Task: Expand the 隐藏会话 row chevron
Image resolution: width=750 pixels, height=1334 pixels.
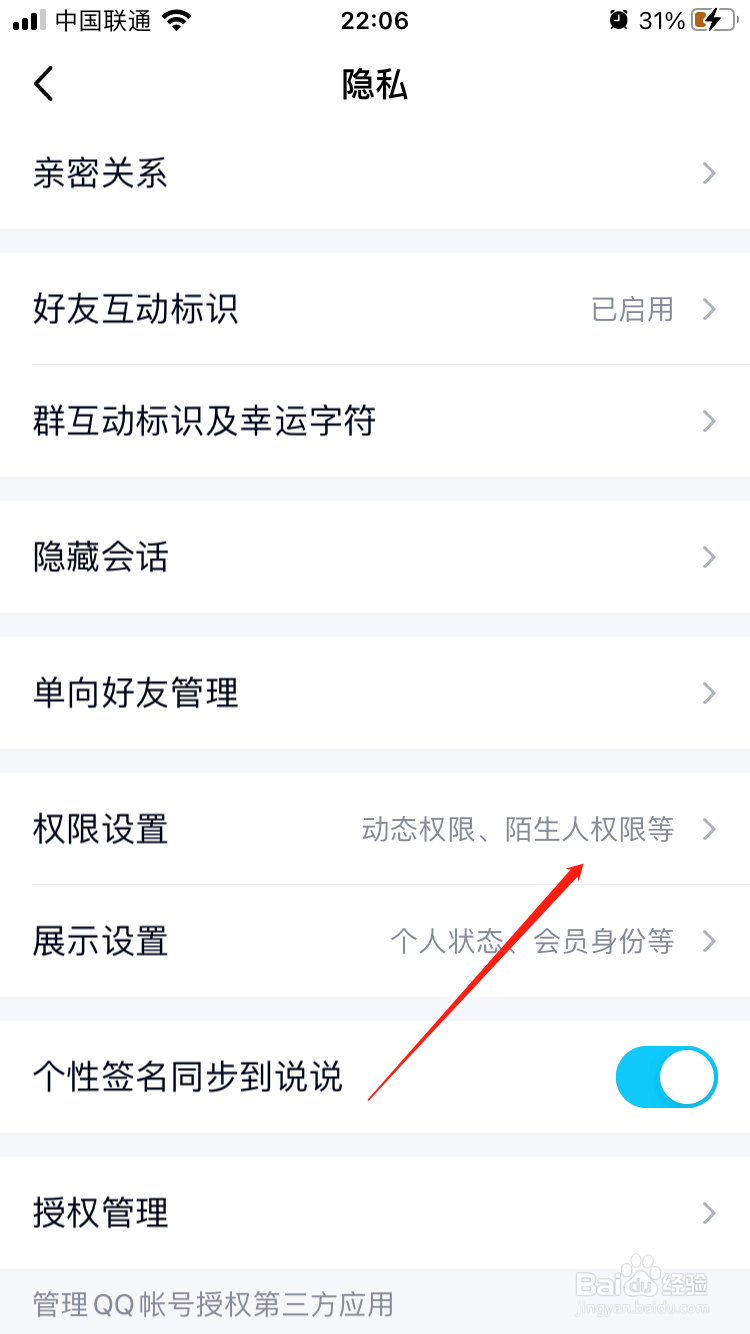Action: pyautogui.click(x=710, y=557)
